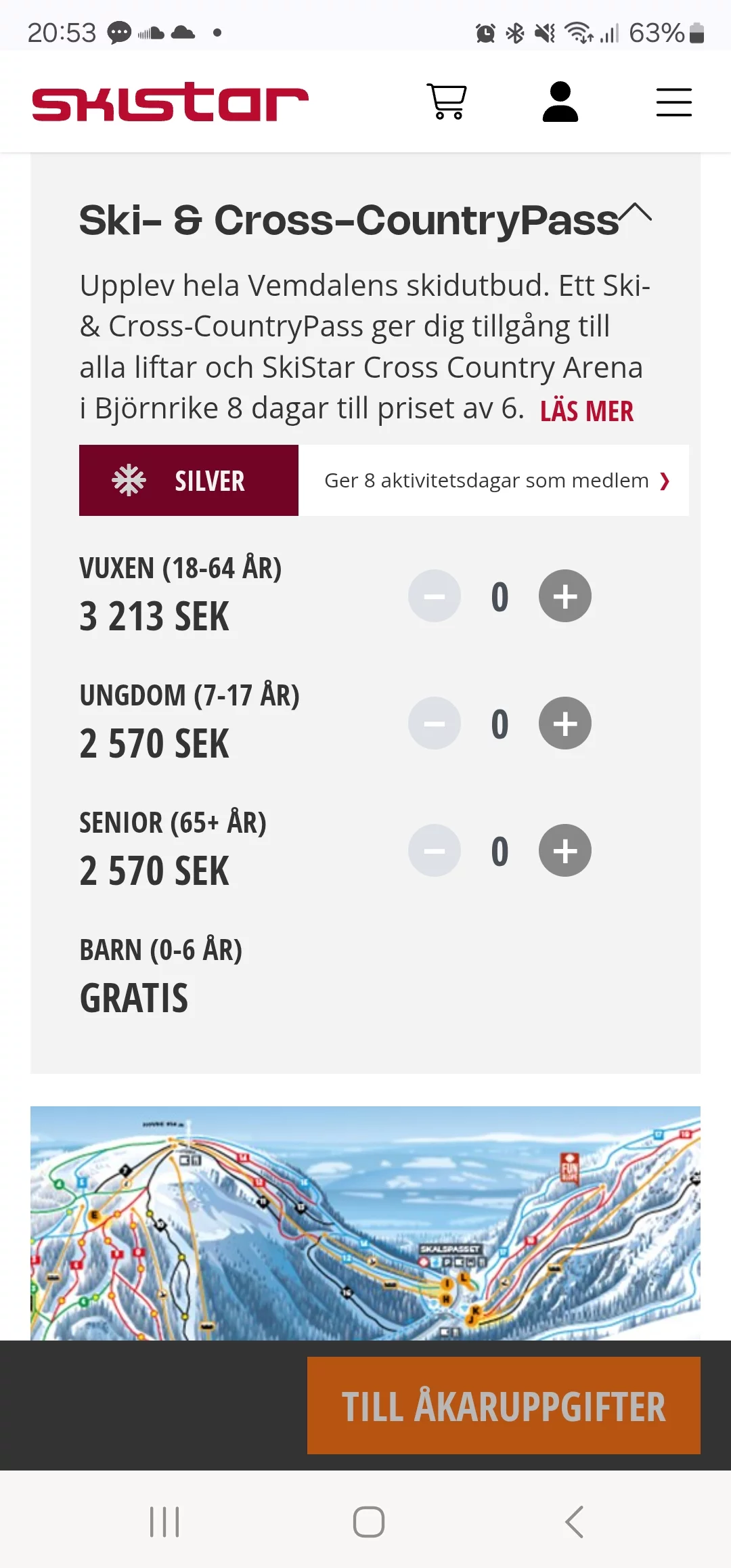Open the shopping cart

(447, 102)
